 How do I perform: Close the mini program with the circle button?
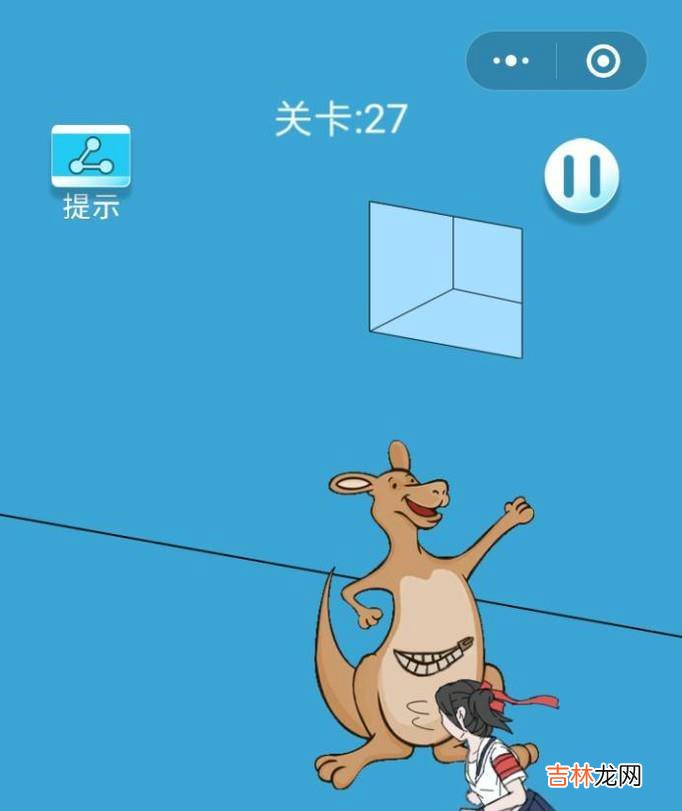point(602,61)
